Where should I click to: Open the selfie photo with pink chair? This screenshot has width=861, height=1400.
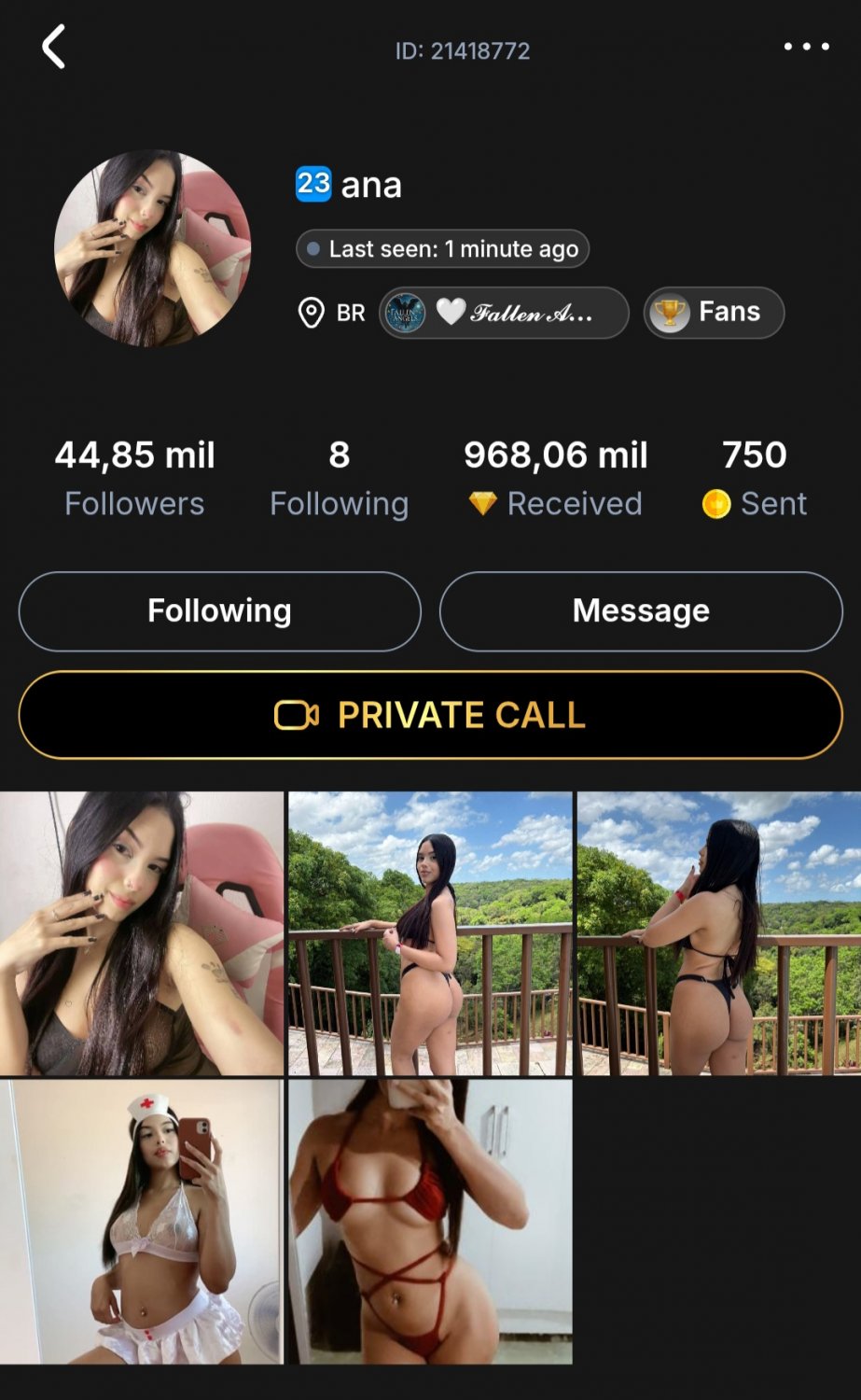point(142,933)
